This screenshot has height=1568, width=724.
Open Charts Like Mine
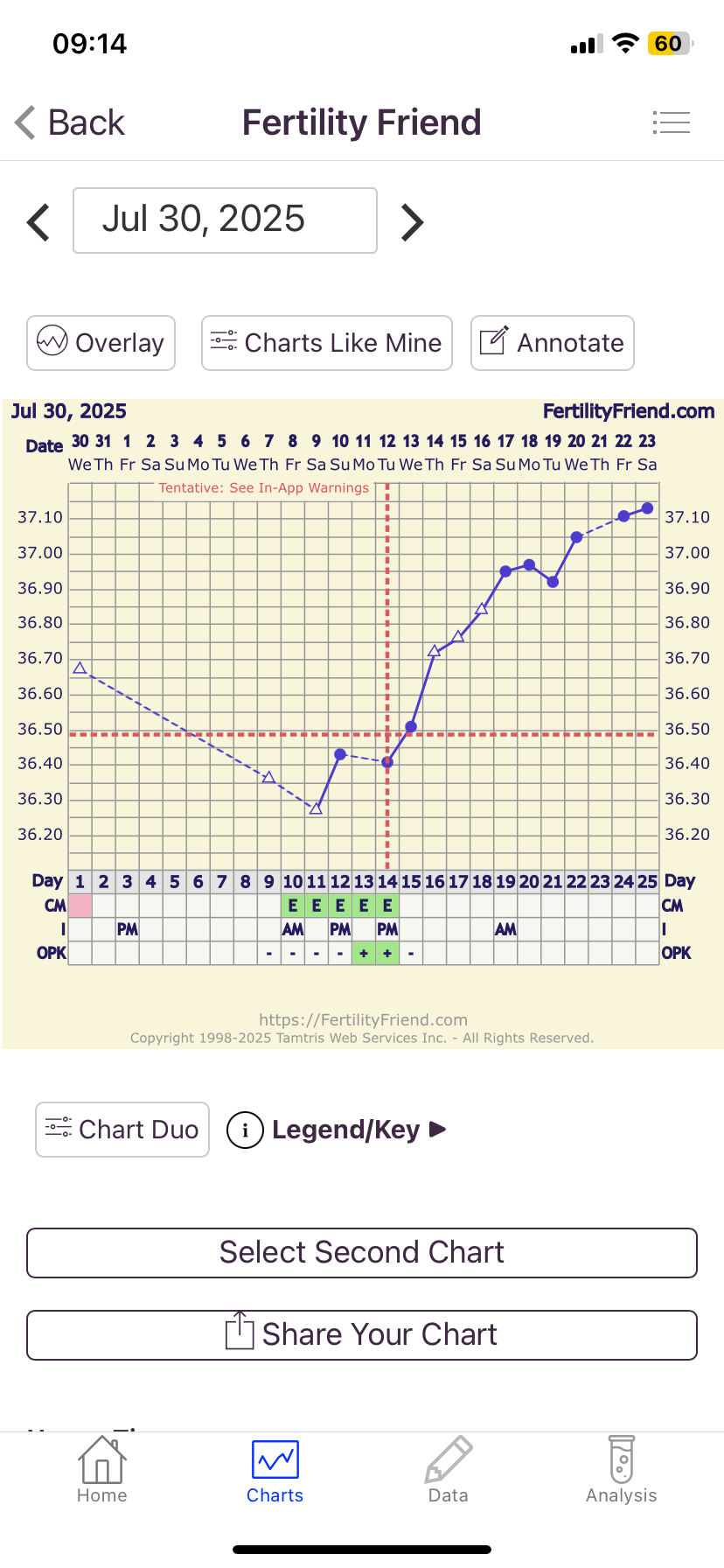(x=326, y=343)
